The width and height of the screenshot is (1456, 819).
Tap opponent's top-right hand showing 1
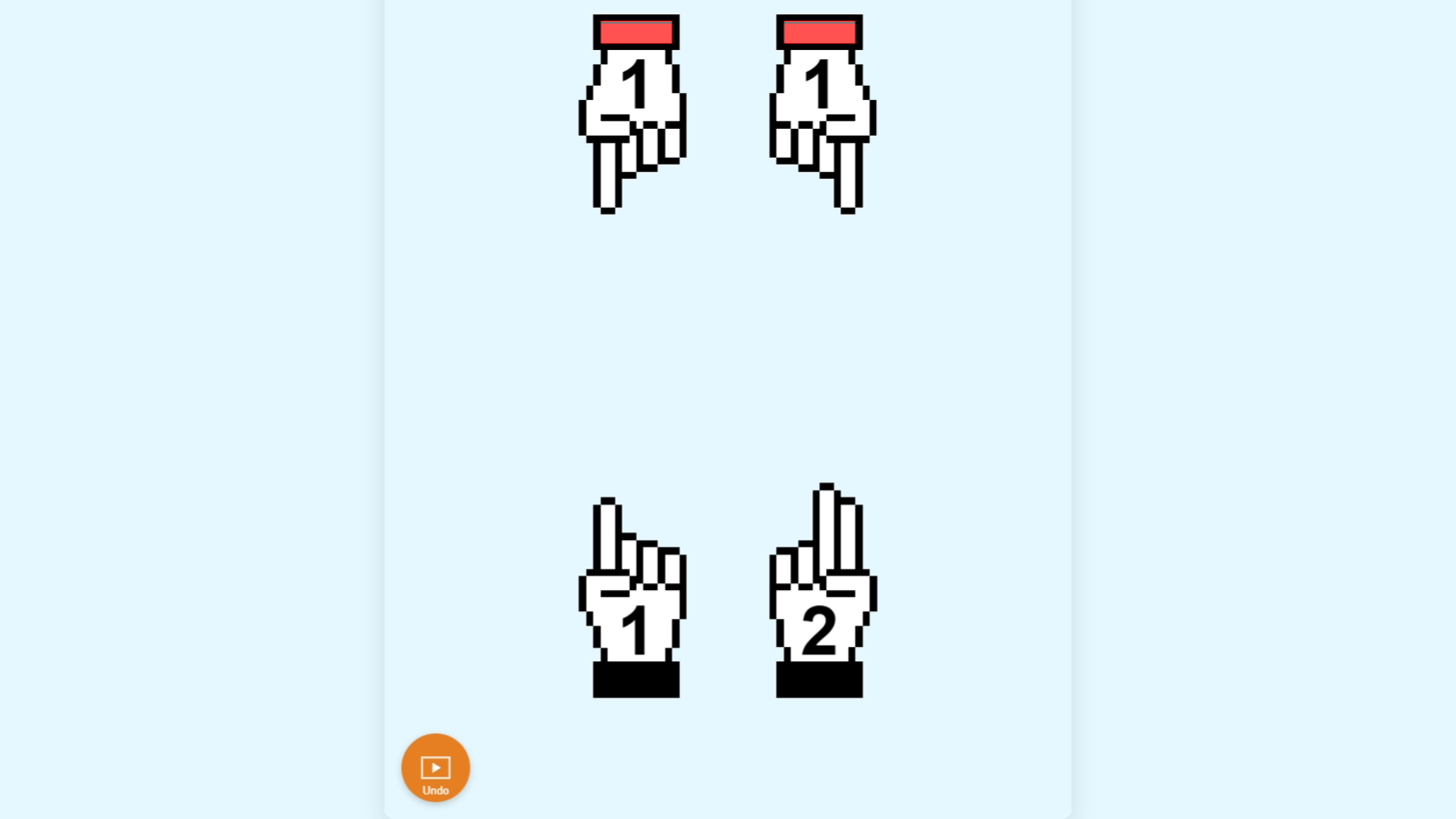[821, 106]
